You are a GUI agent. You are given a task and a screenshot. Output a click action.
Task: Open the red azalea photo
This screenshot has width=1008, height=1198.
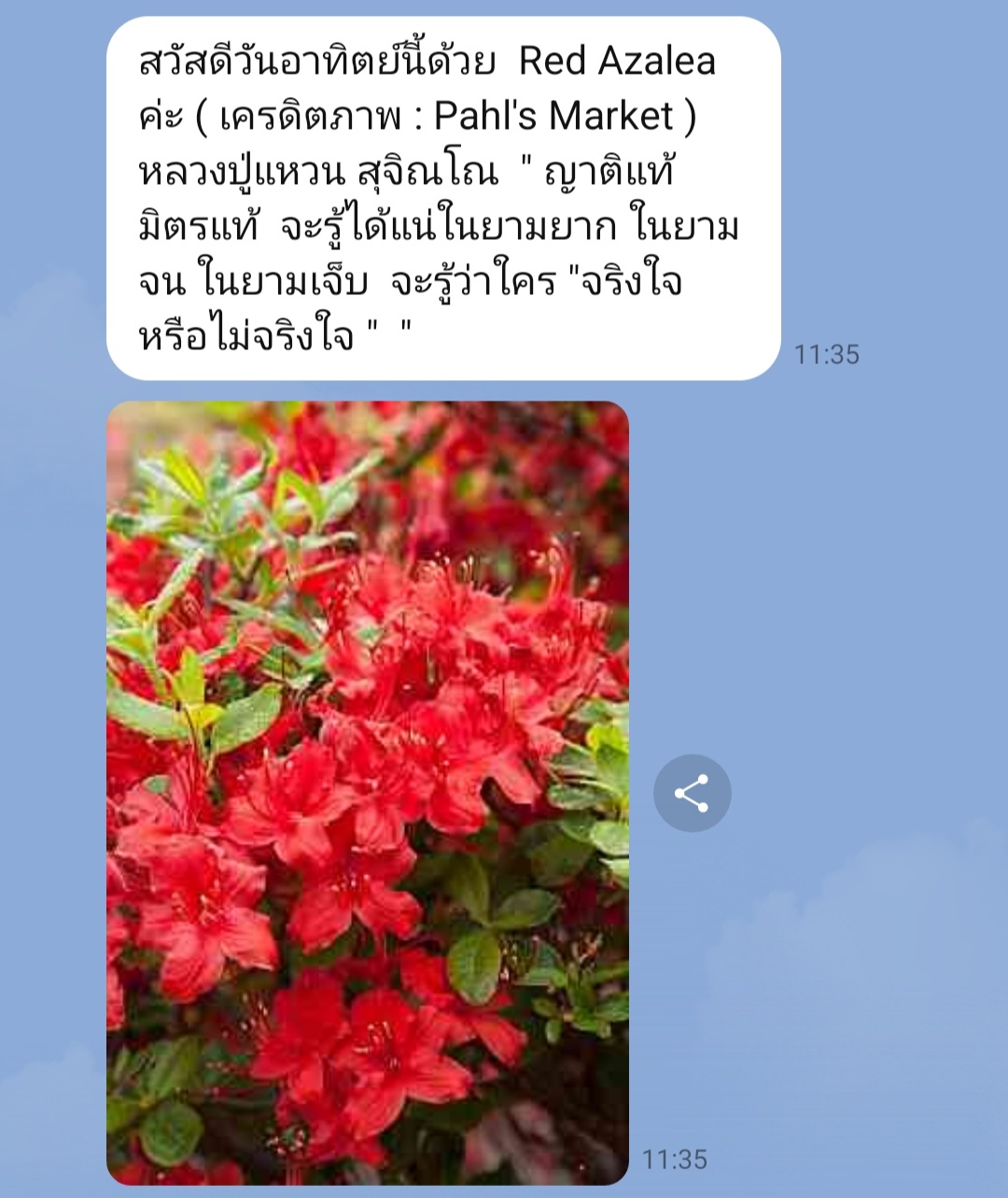coord(368,794)
